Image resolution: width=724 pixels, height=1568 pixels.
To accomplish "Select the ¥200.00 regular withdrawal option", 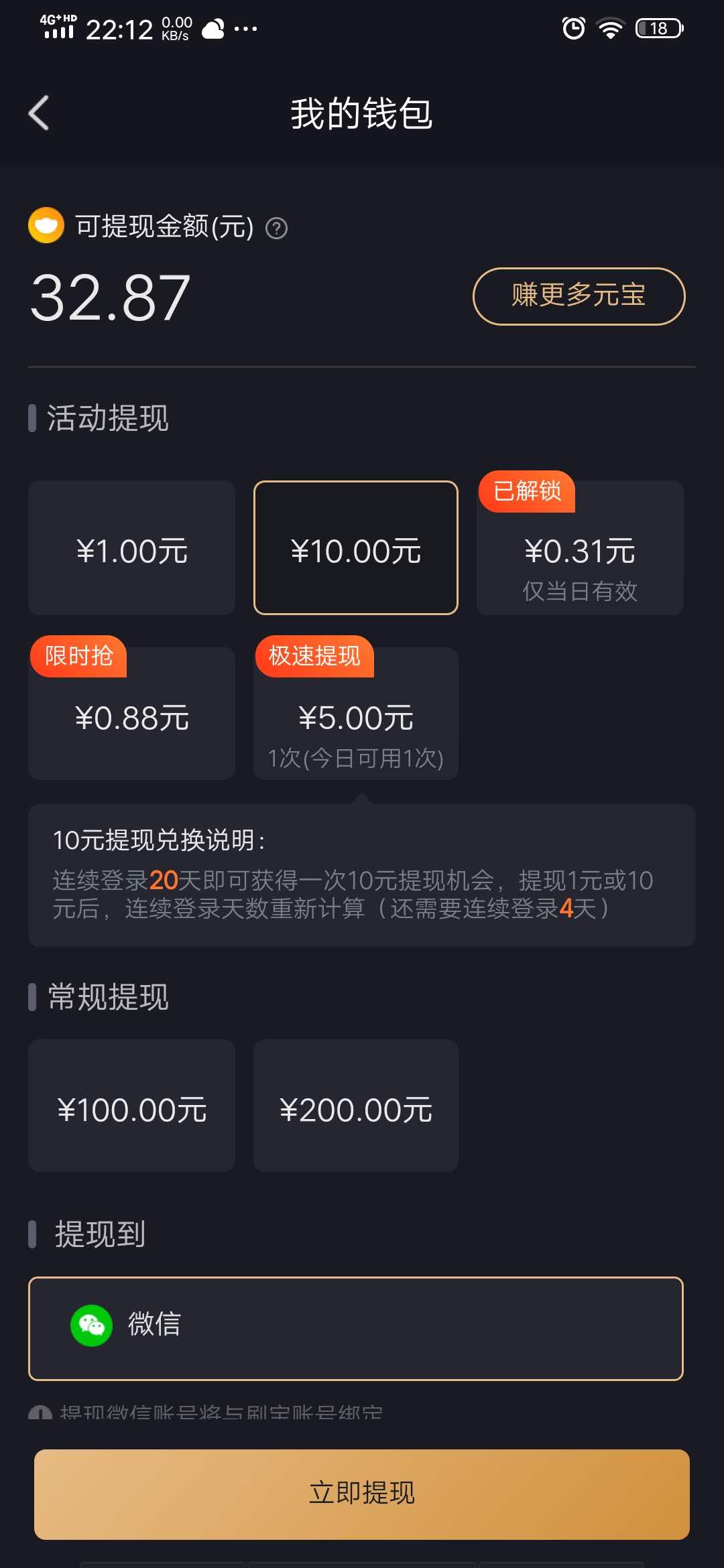I will 356,1109.
